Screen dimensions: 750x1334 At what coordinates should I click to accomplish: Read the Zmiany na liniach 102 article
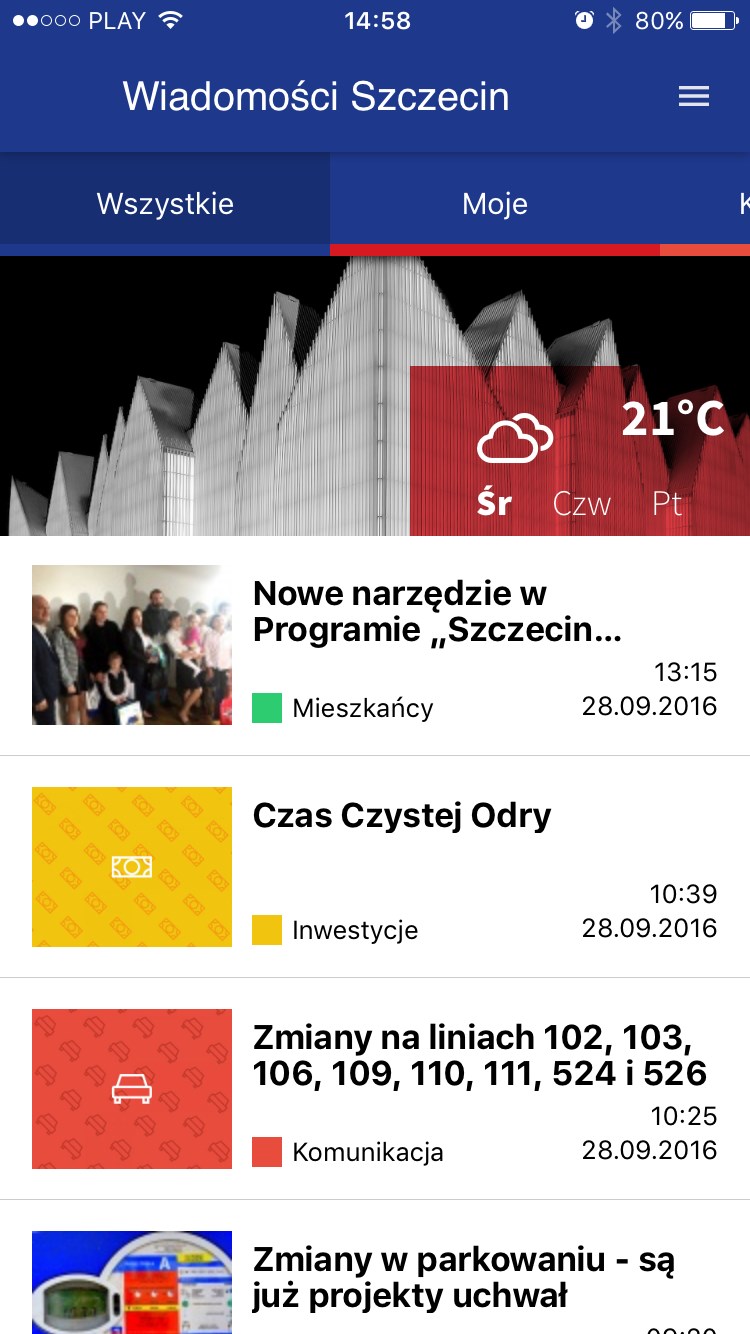479,1055
